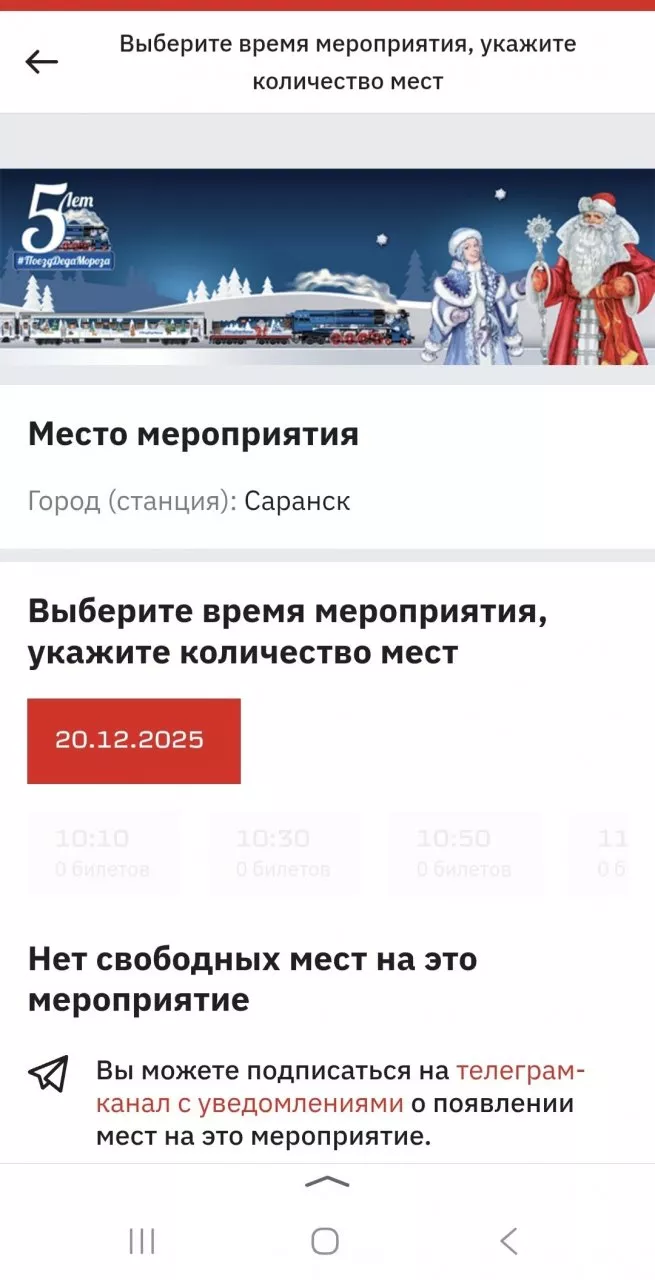
Task: Choose the 10:50 time slot
Action: coord(464,853)
